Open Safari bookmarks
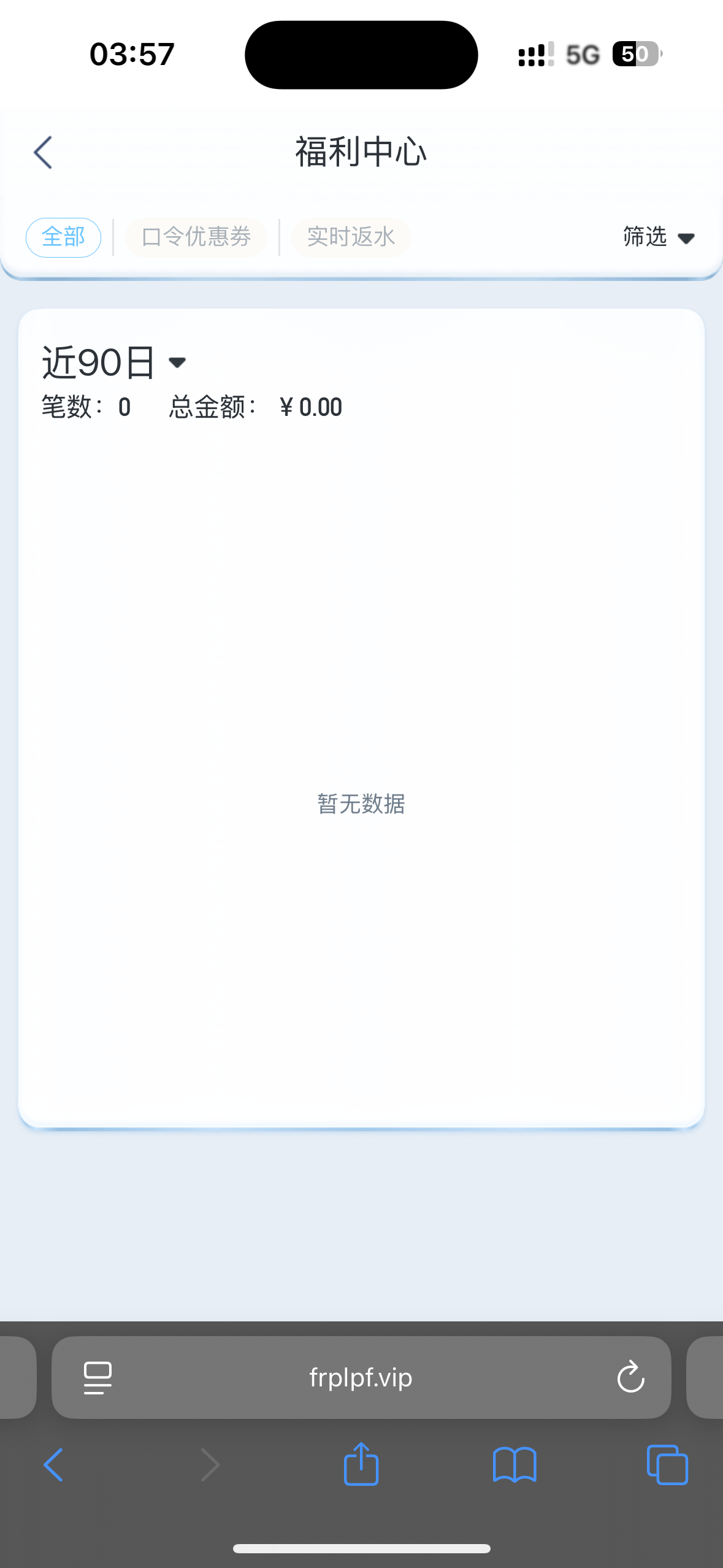 [x=515, y=1465]
